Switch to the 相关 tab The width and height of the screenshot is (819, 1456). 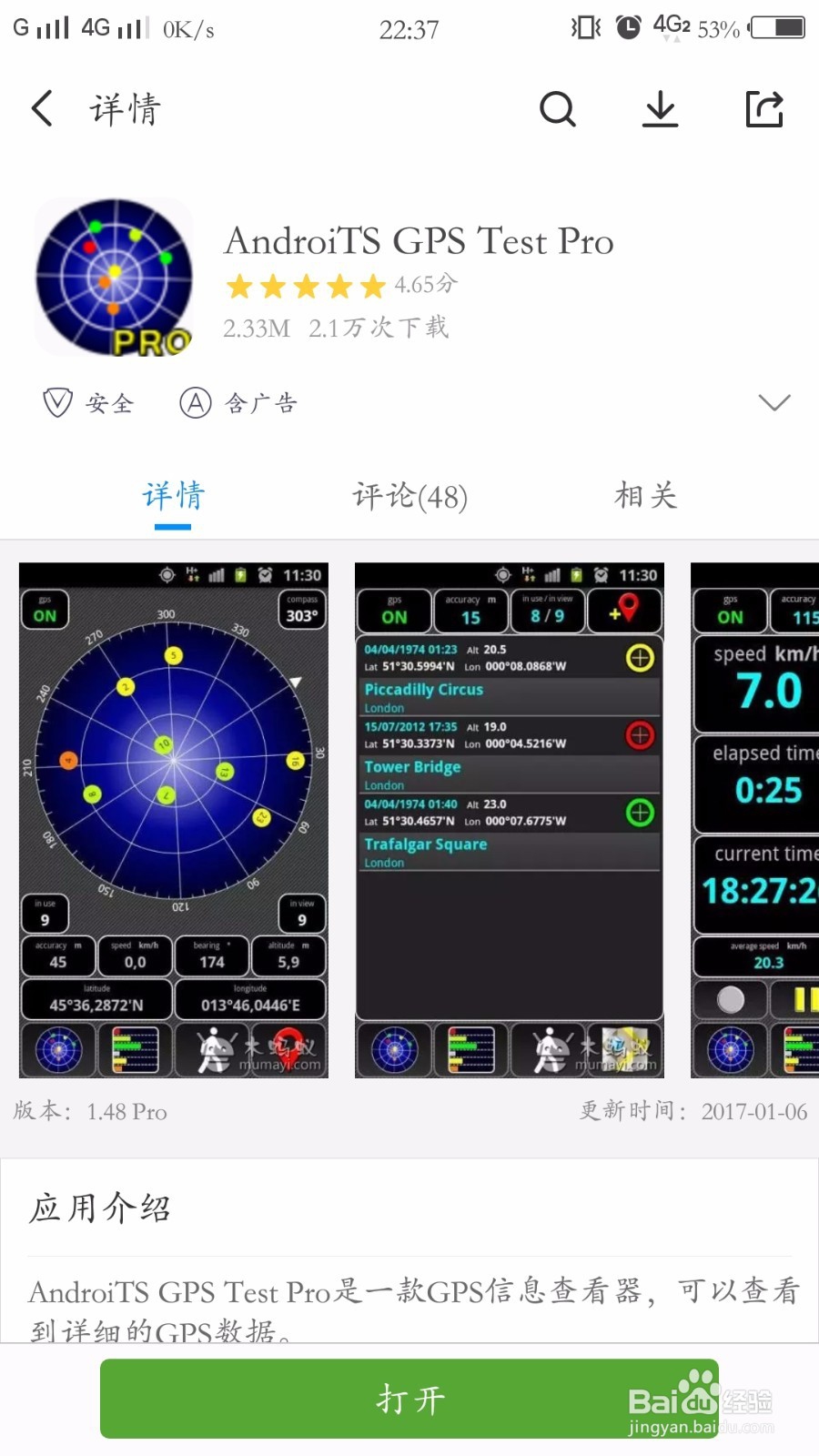point(645,497)
